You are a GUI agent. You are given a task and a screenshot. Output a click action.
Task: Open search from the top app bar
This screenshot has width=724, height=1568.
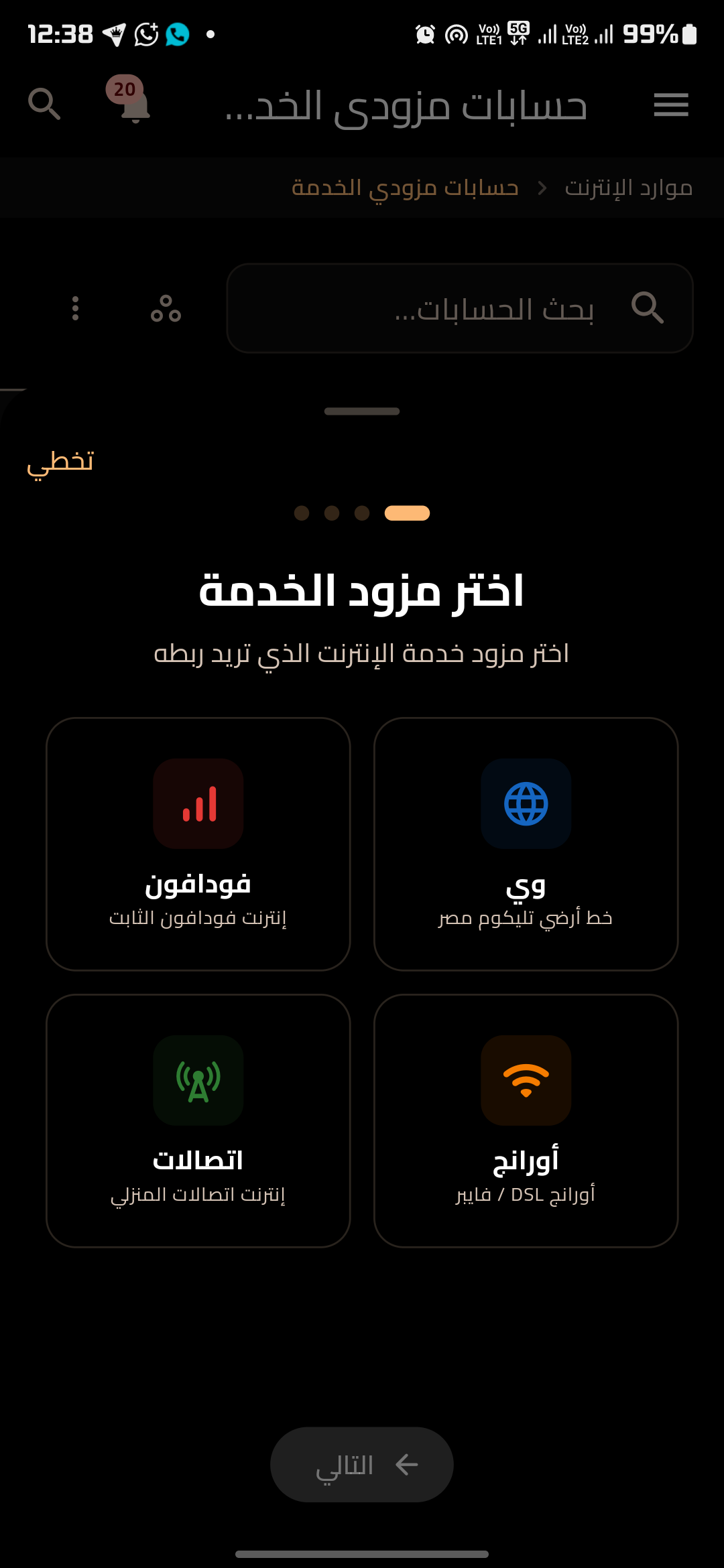coord(44,104)
